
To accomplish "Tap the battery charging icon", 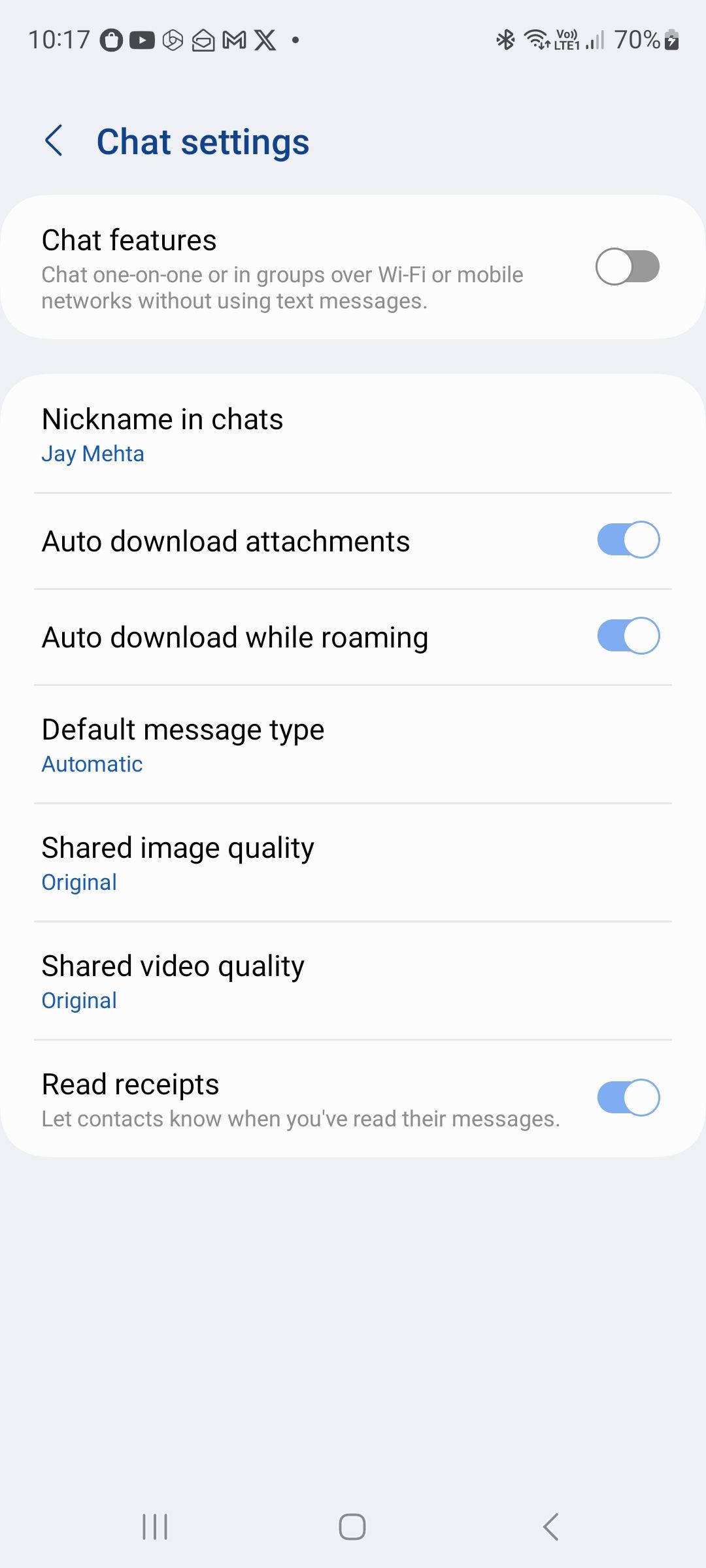I will tap(671, 41).
